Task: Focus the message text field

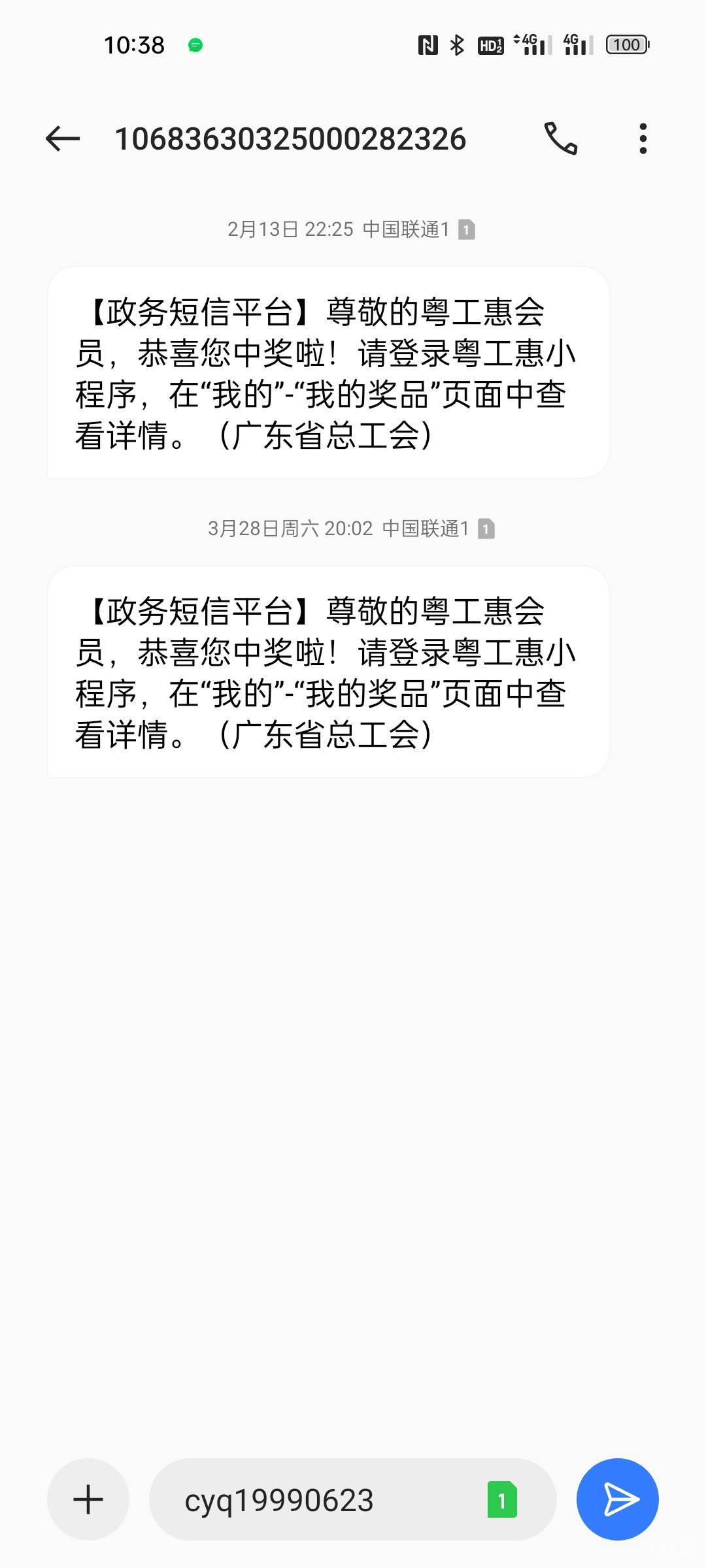Action: (x=327, y=1499)
